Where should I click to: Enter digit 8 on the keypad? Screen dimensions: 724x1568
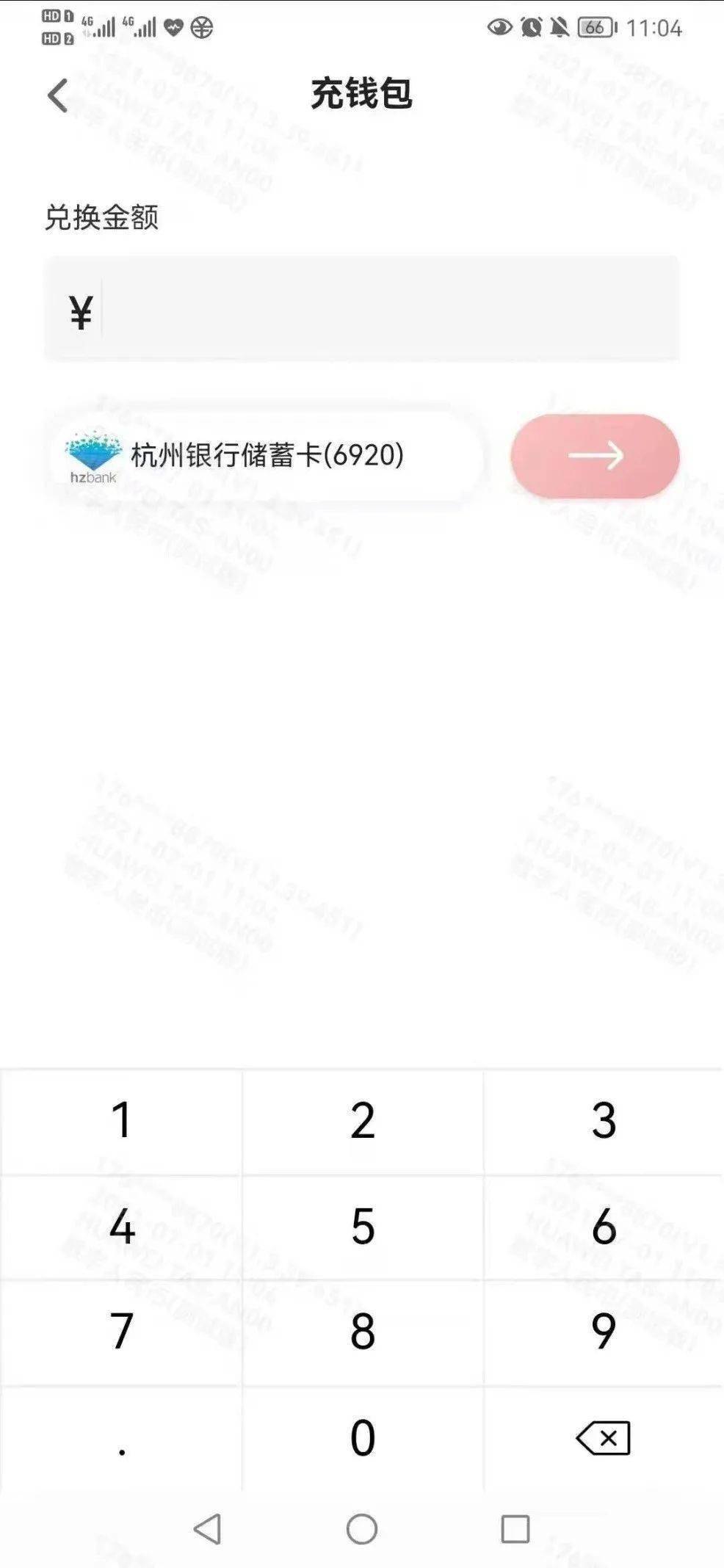[362, 1332]
